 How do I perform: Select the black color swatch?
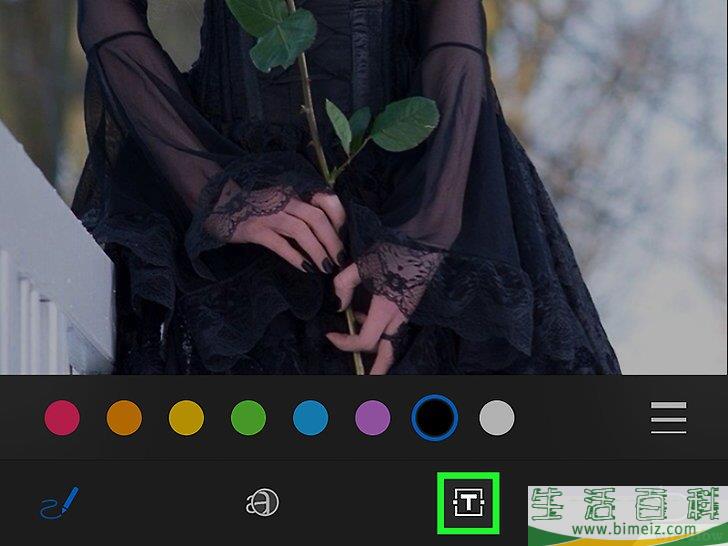point(434,418)
